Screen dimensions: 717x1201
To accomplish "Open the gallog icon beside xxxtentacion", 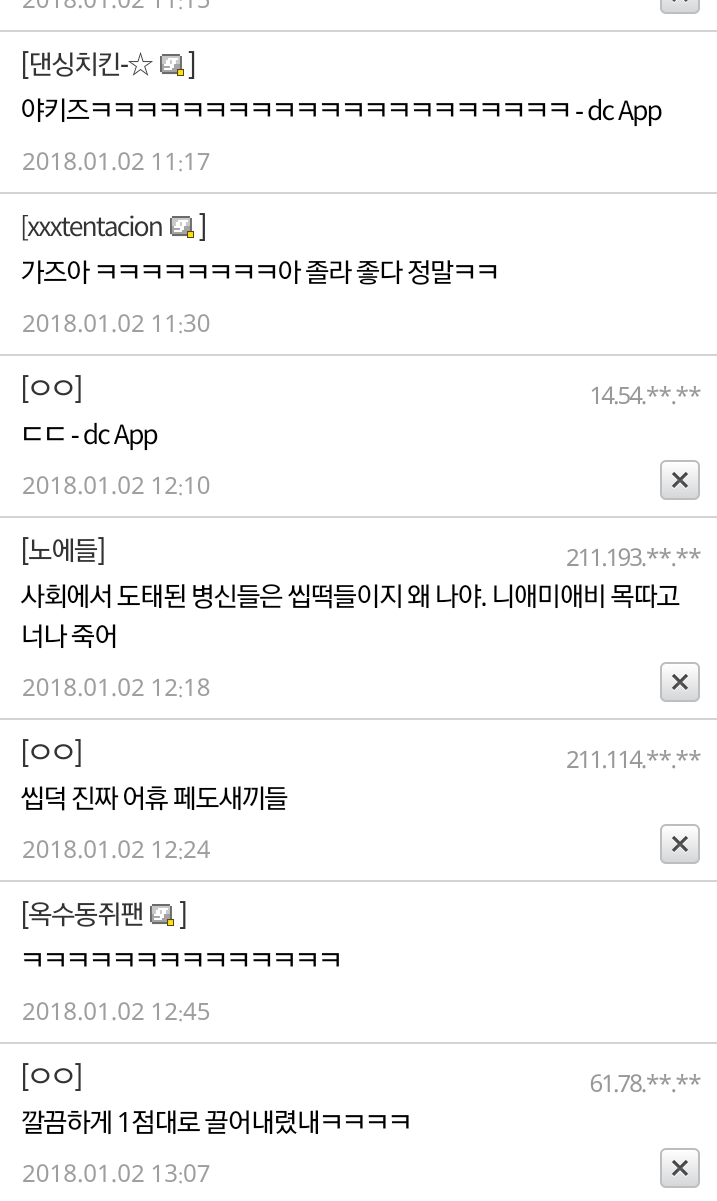I will tap(181, 228).
